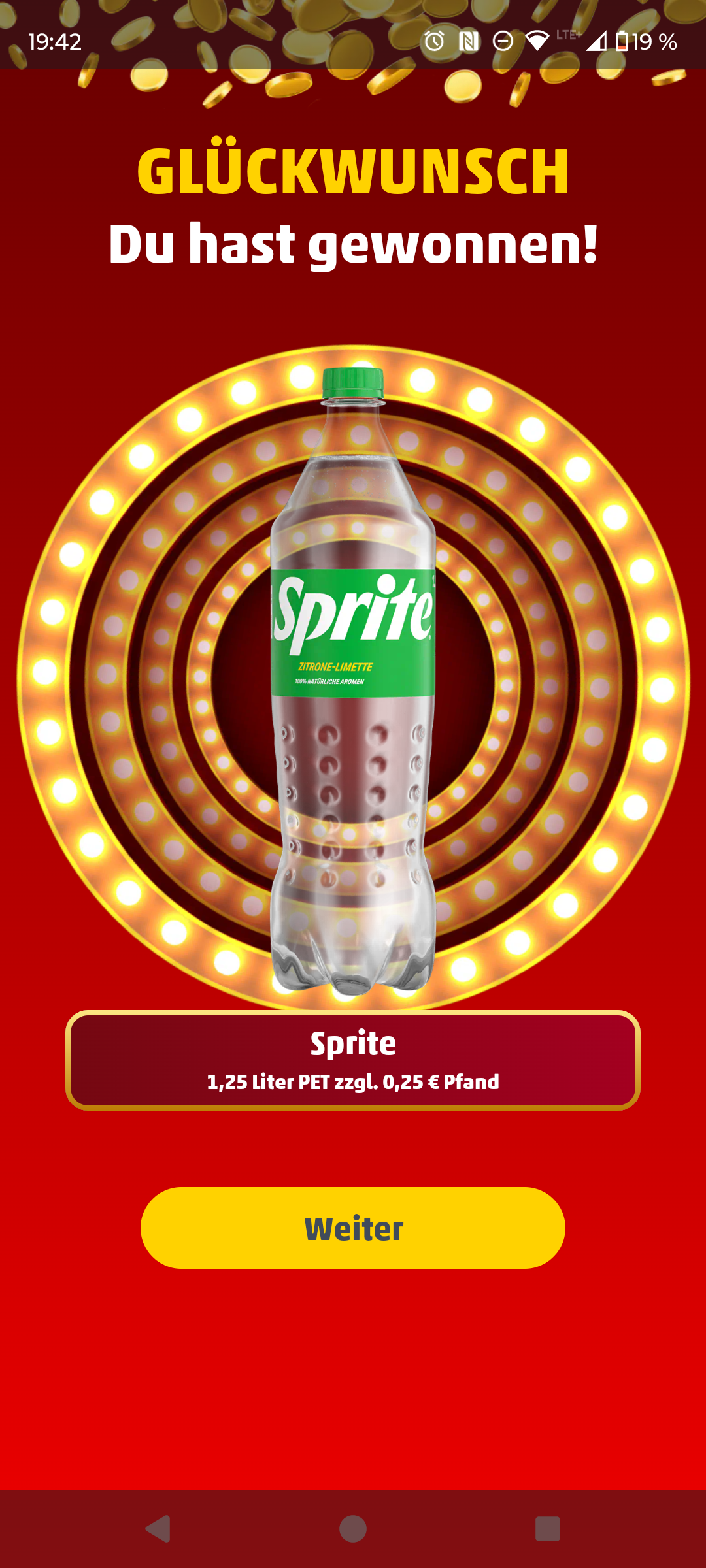Image resolution: width=706 pixels, height=1568 pixels.
Task: Tap the yellow Weiter button
Action: click(x=353, y=1228)
